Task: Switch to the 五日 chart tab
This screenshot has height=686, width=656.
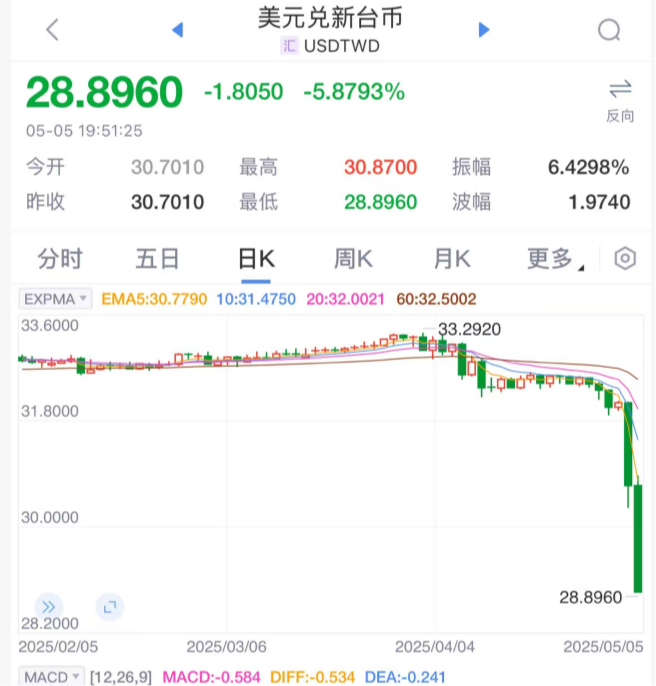Action: click(157, 259)
